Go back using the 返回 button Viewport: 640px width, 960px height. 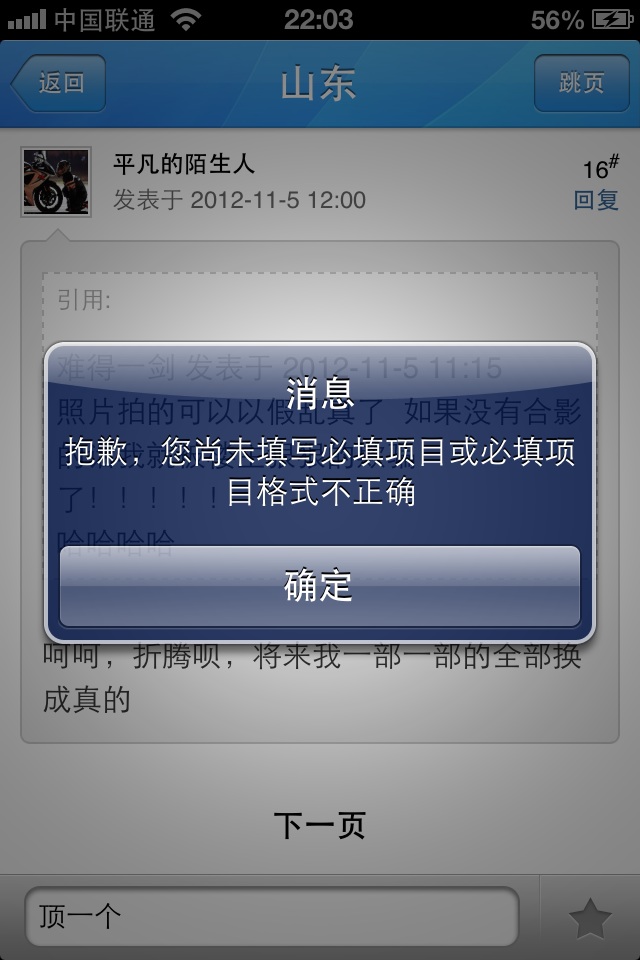pos(58,83)
